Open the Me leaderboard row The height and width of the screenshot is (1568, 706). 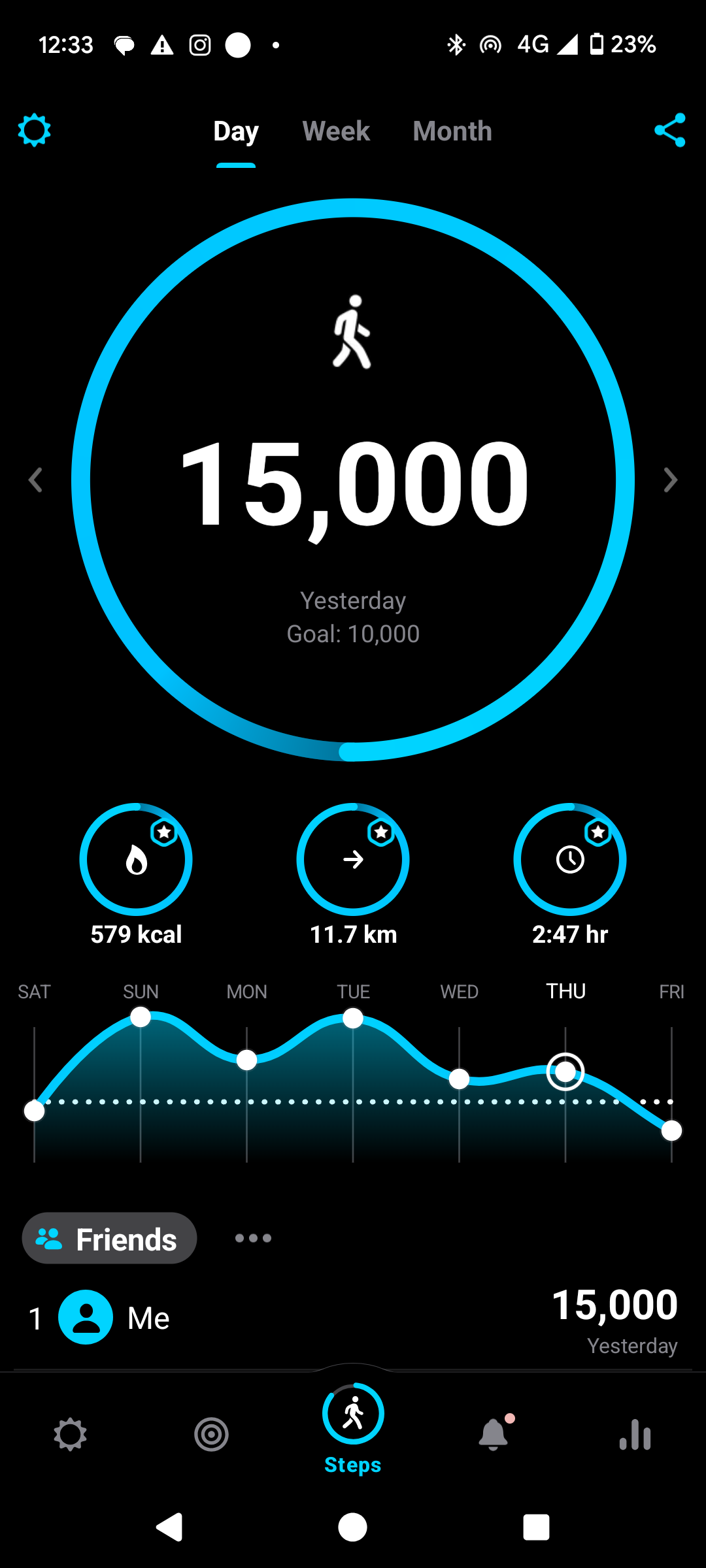coord(353,1318)
